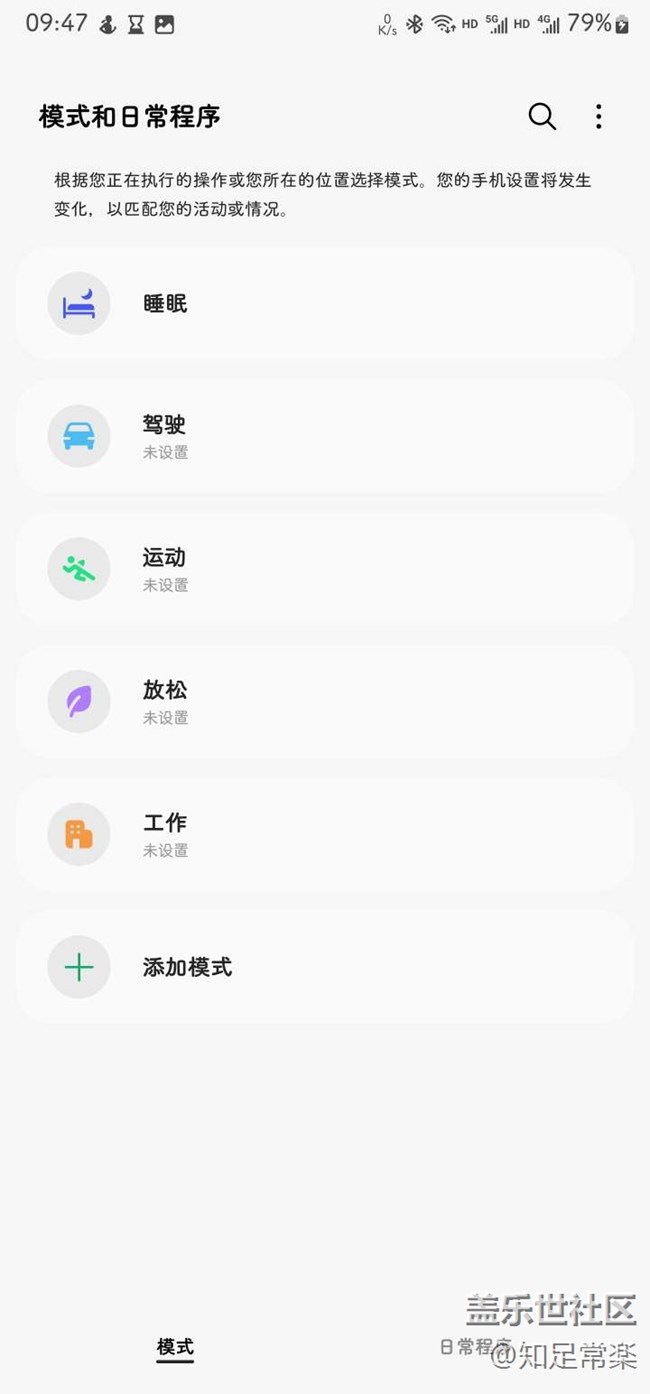
Task: Open the 工作 mode
Action: pos(325,834)
